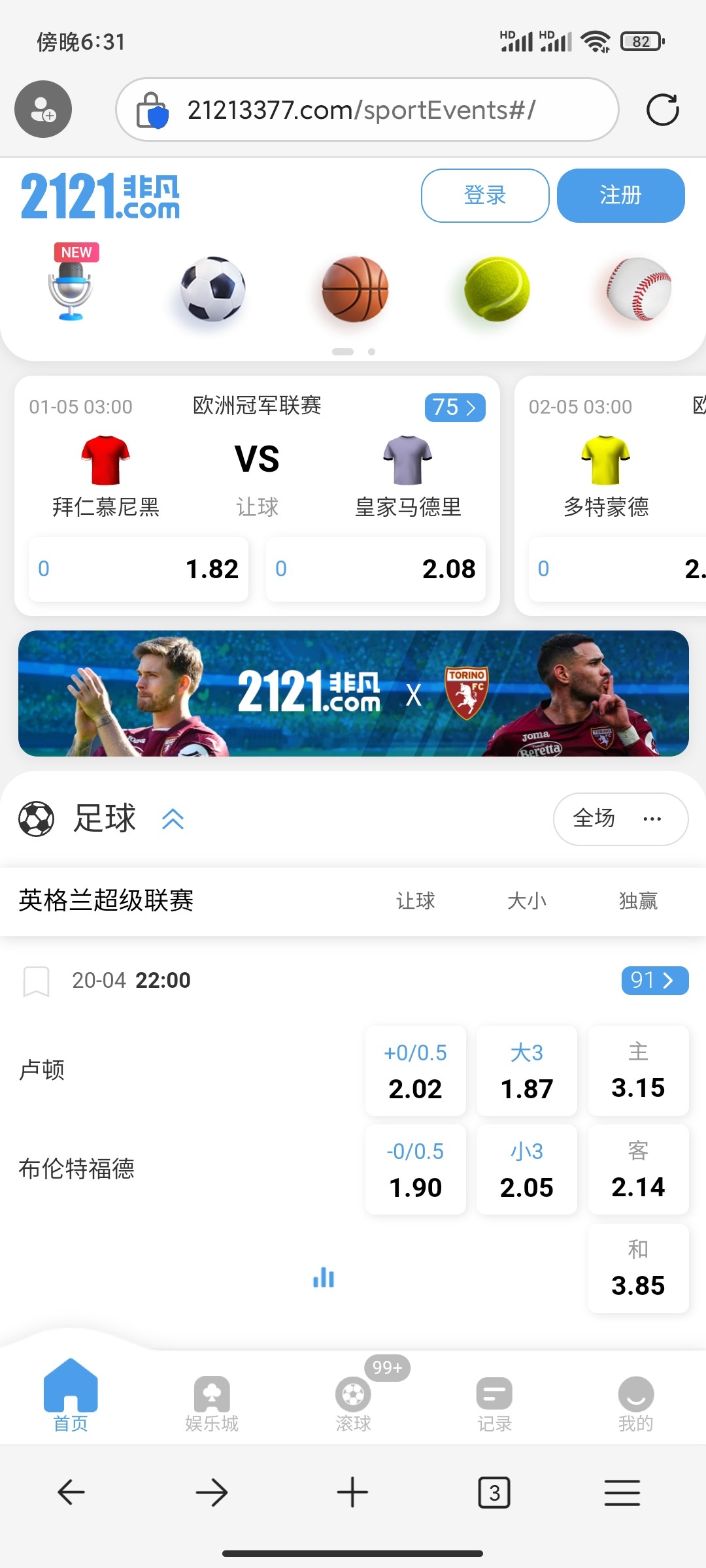Collapse the 足球 section
The height and width of the screenshot is (1568, 706).
point(173,819)
